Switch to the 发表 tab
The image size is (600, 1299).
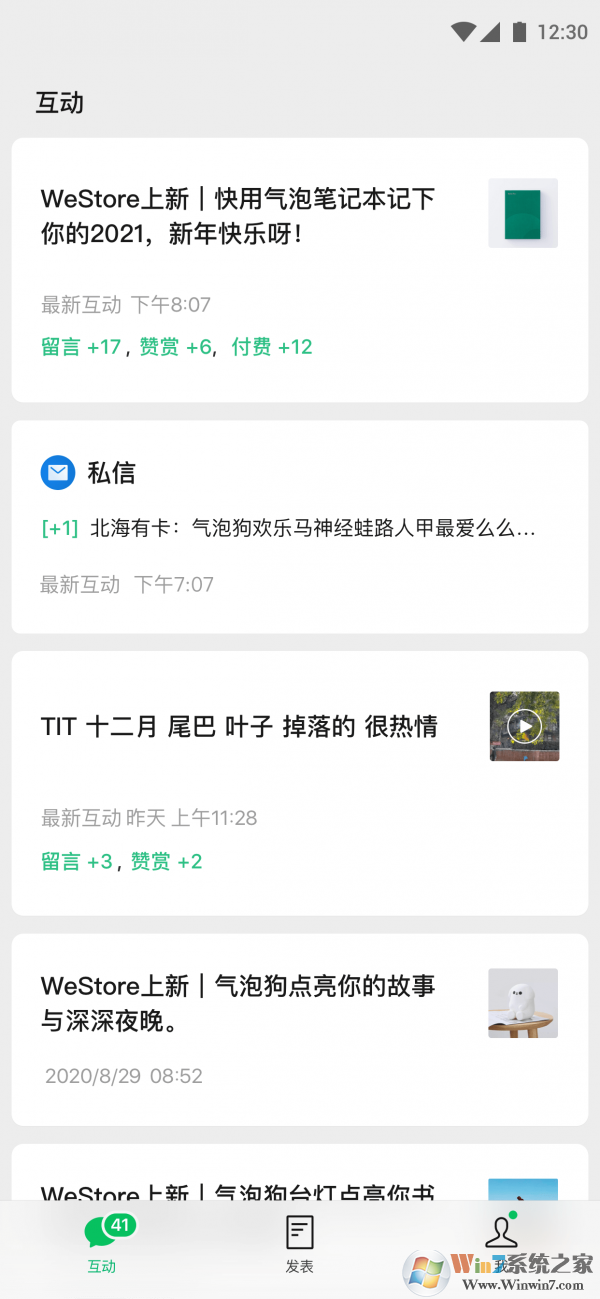tap(300, 1244)
